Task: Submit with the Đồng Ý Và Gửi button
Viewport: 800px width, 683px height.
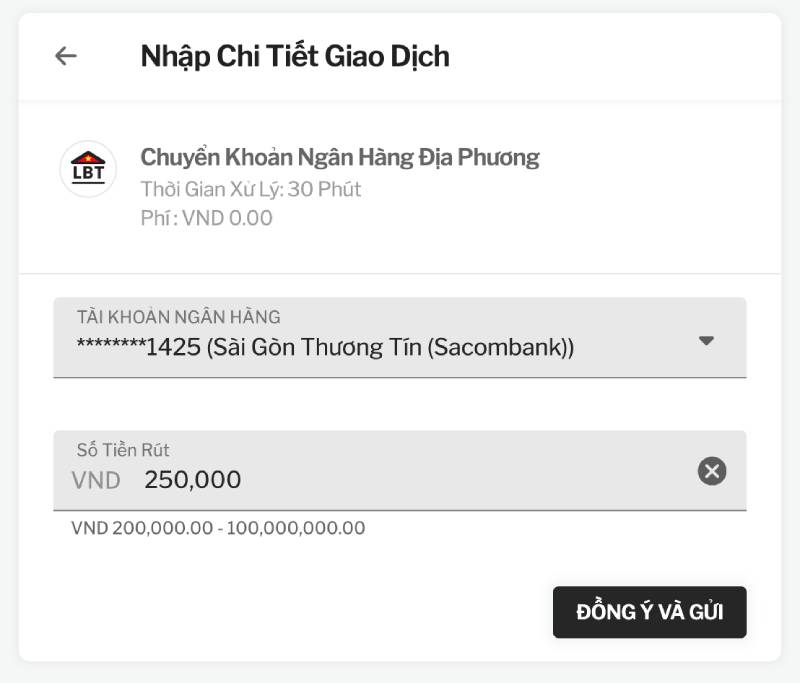Action: 649,612
